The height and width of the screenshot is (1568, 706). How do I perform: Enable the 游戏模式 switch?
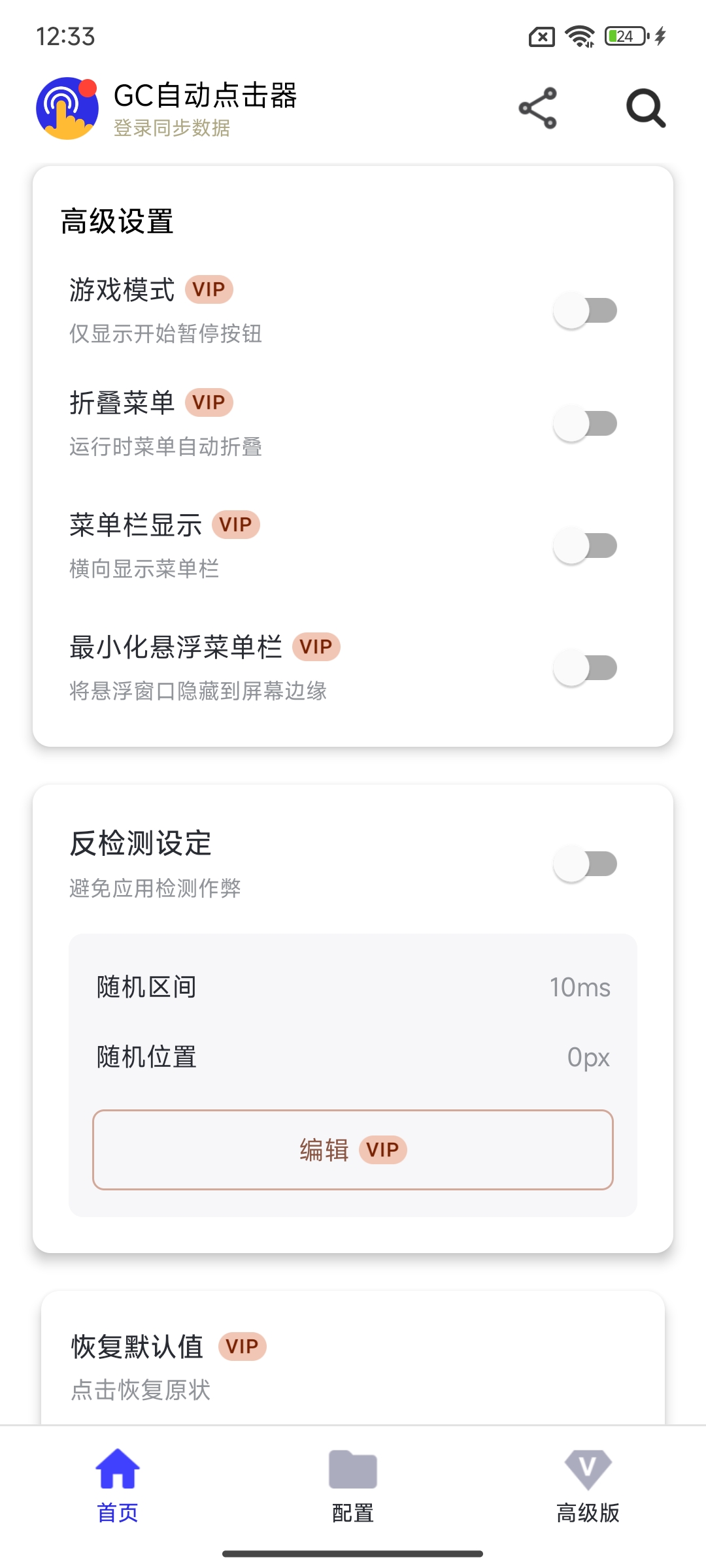(x=585, y=311)
